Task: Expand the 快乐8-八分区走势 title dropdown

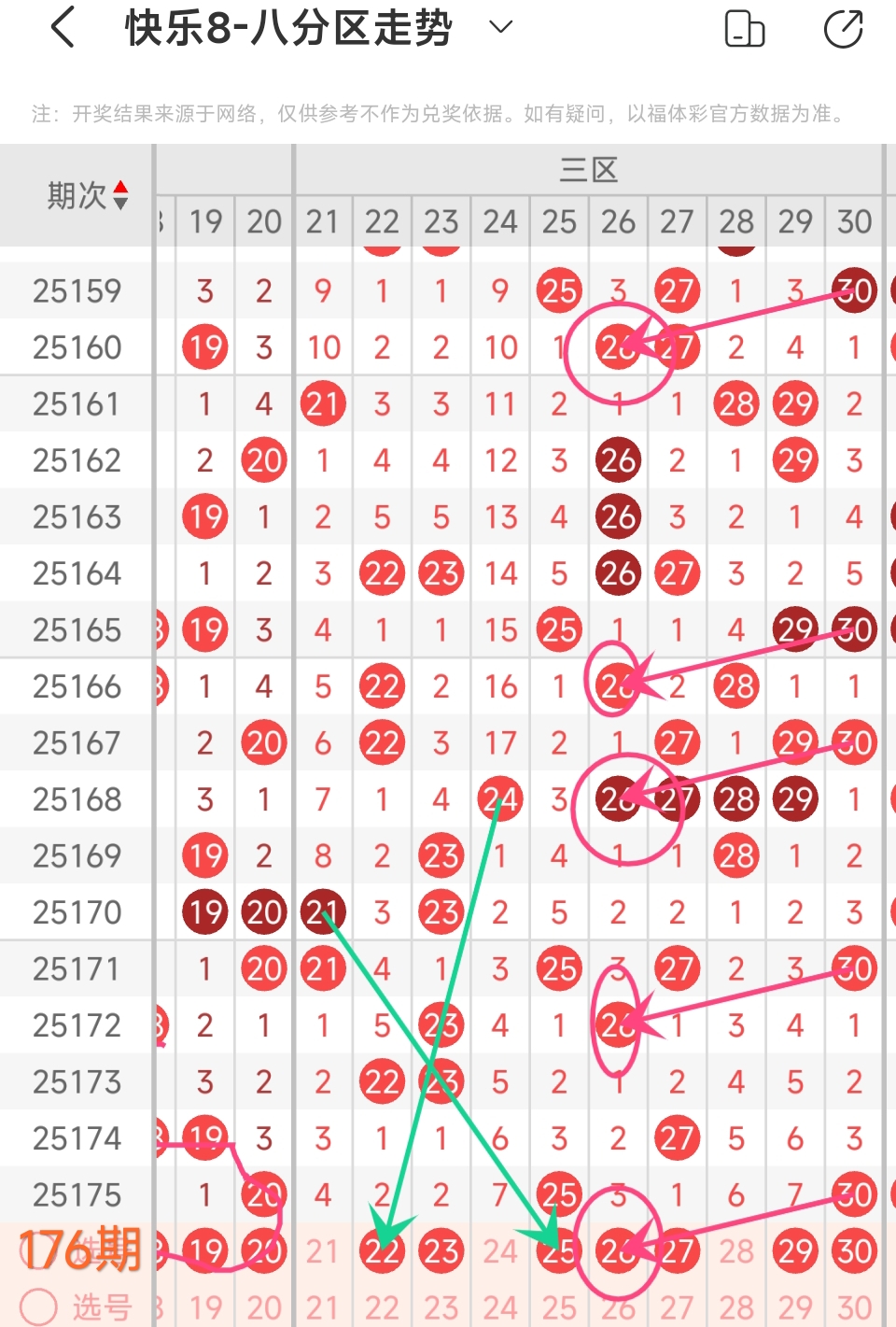Action: pos(501,27)
